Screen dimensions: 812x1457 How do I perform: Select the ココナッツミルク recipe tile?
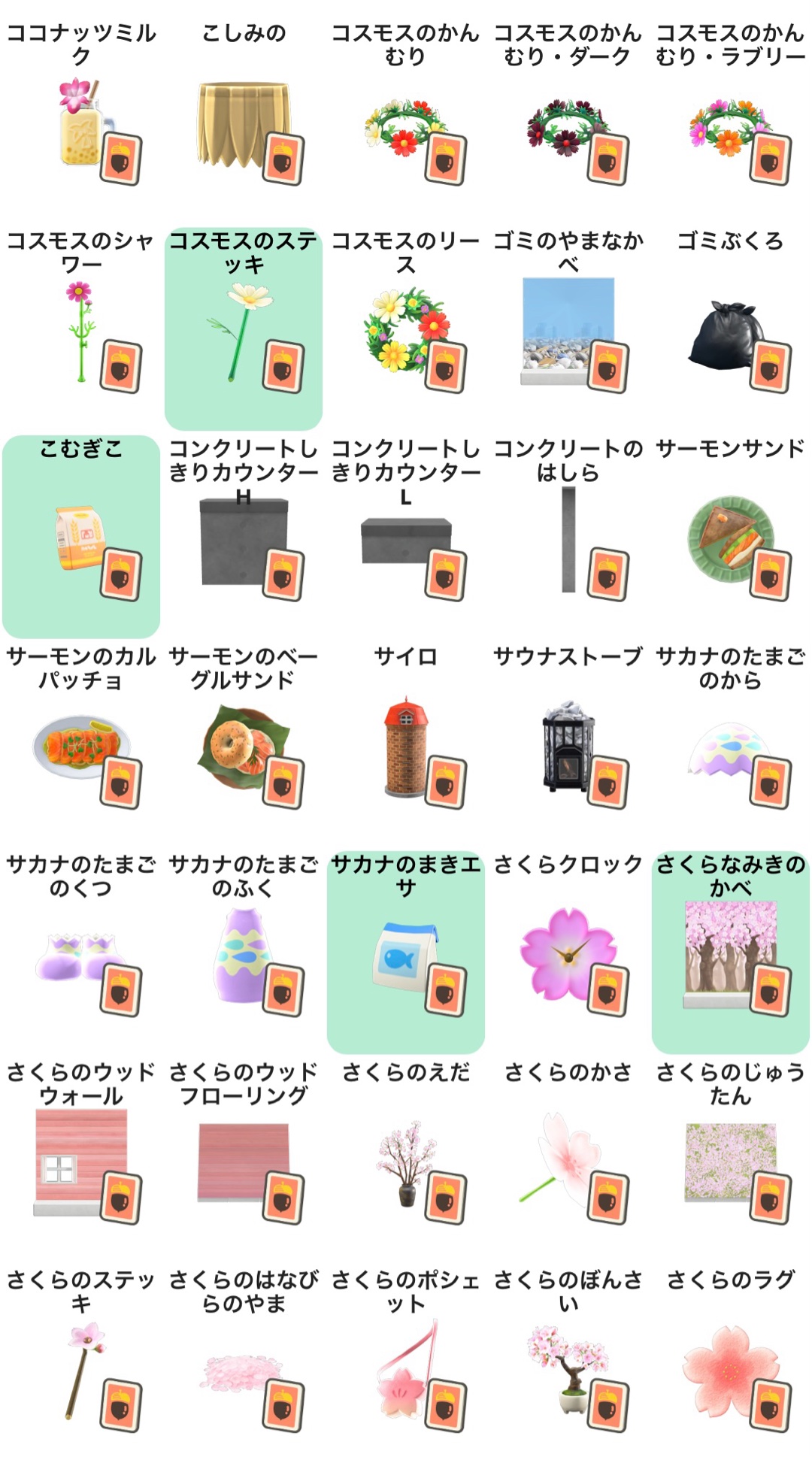[x=81, y=120]
